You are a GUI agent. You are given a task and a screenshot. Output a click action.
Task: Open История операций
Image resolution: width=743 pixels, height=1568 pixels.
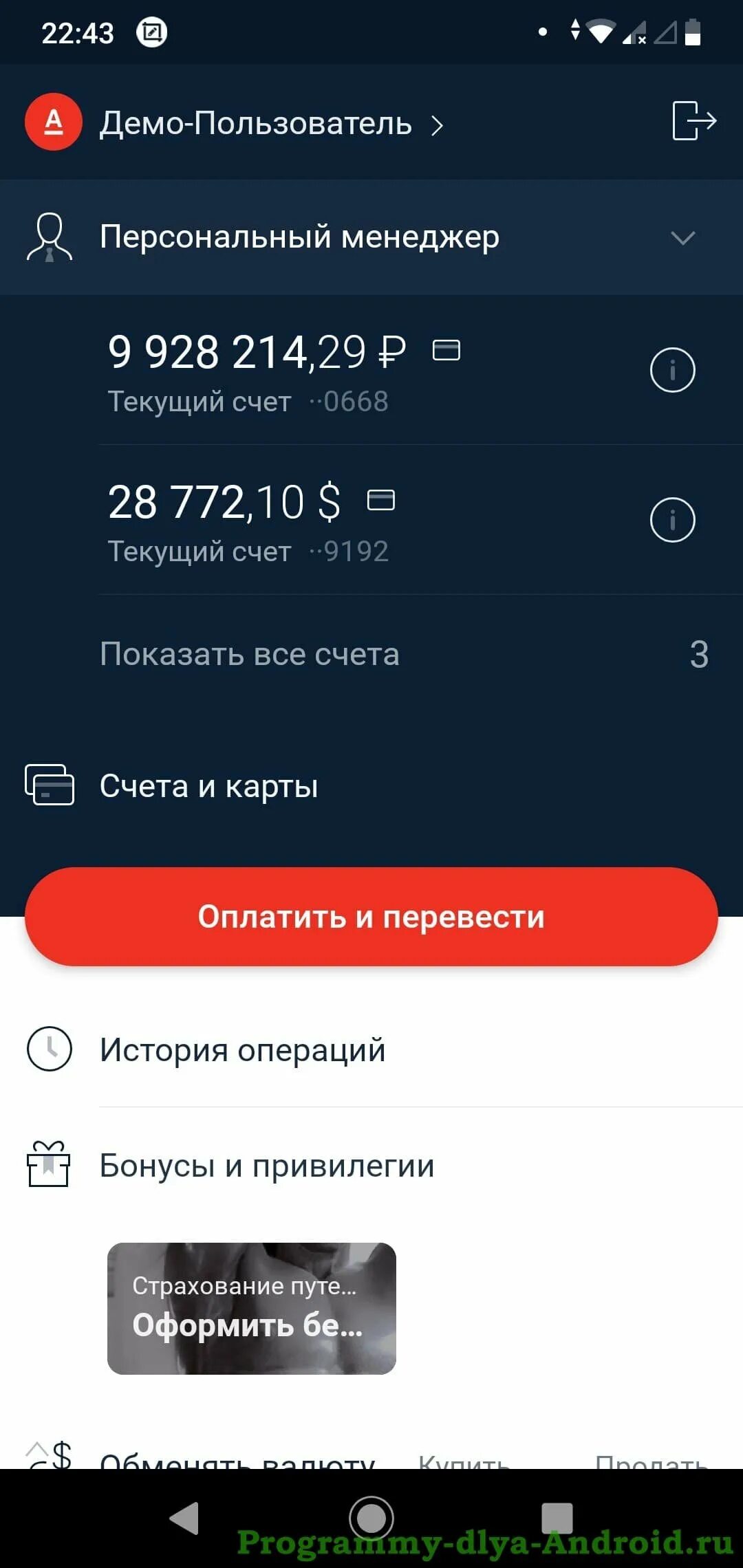[x=242, y=1050]
